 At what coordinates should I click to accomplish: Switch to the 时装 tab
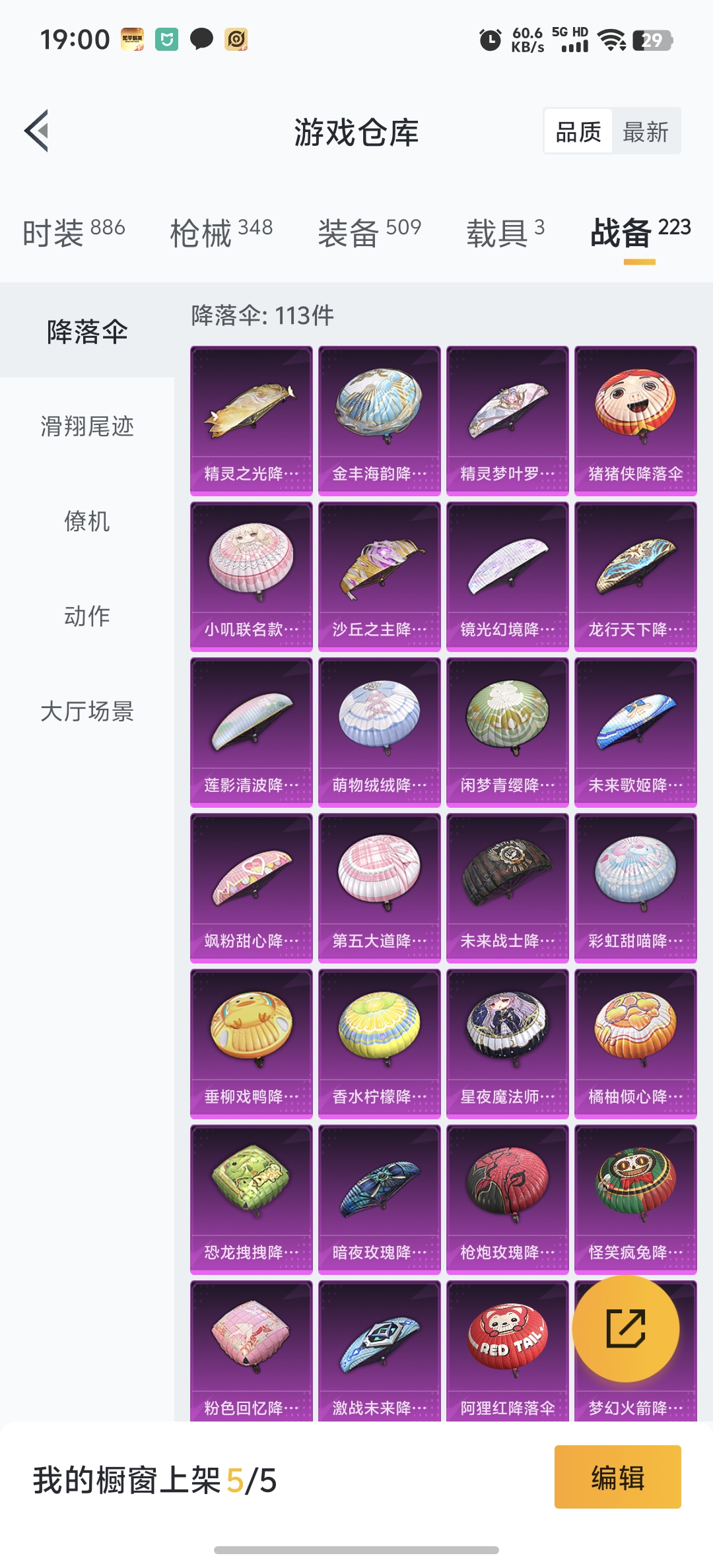pos(74,232)
